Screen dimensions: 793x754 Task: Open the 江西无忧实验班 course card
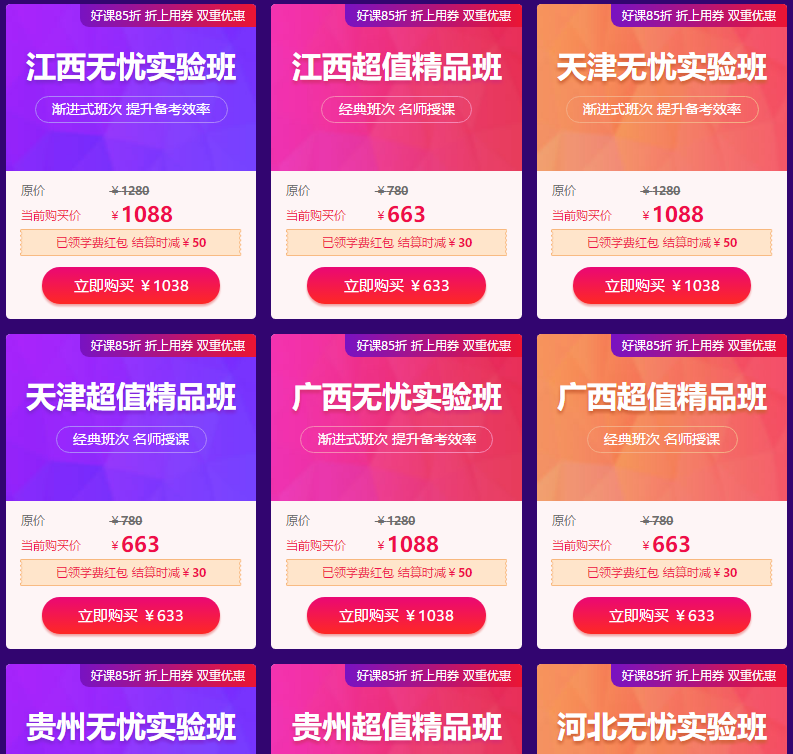click(131, 68)
